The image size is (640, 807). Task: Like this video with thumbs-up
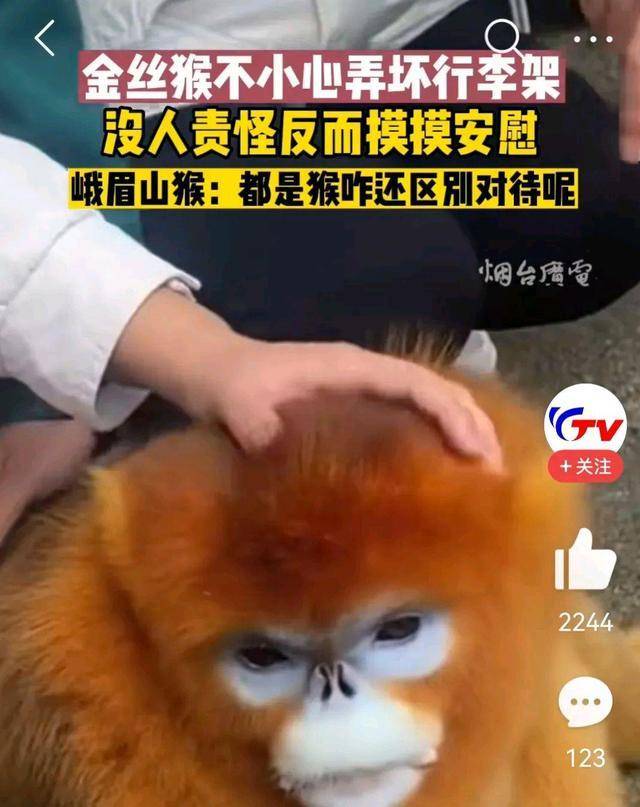(x=585, y=561)
